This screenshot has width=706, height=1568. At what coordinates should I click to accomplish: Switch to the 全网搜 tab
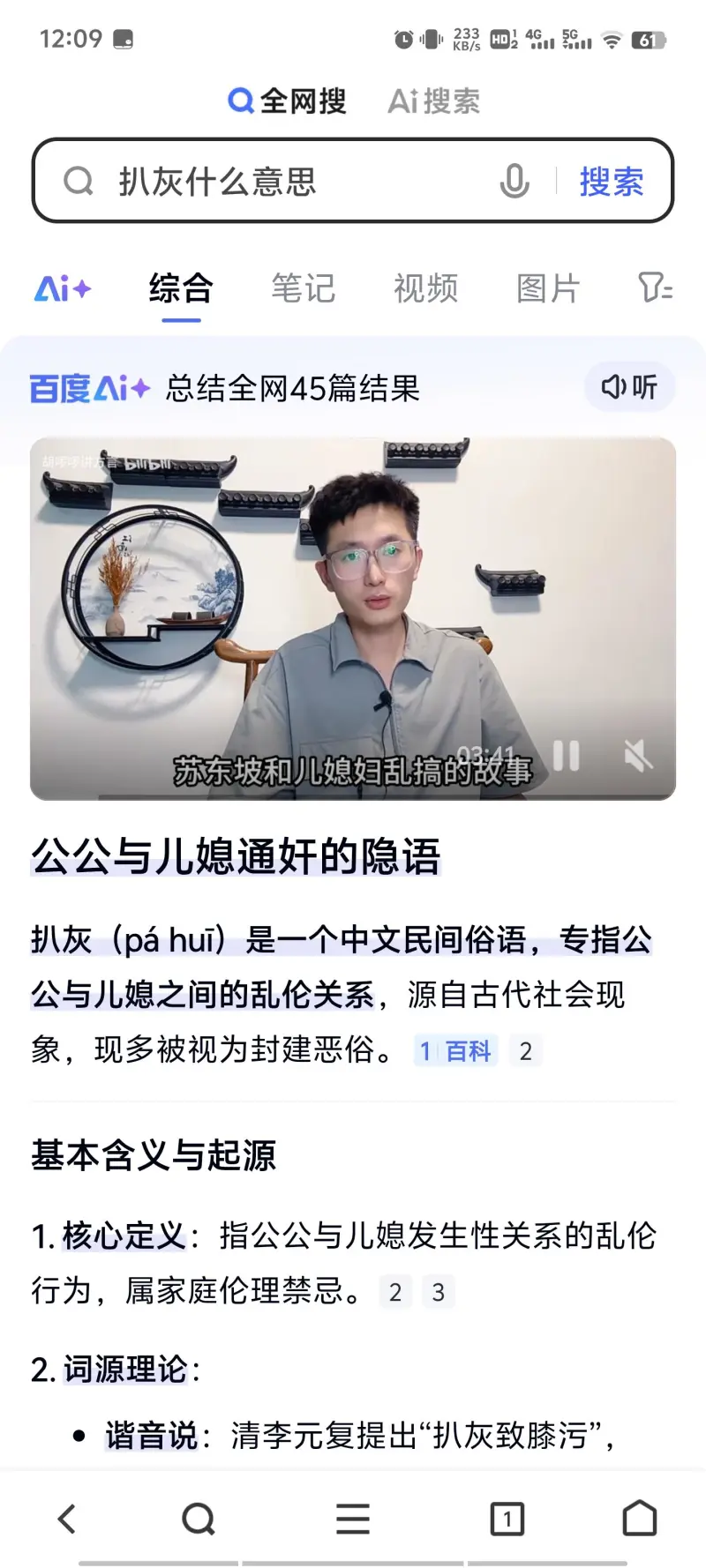(x=288, y=101)
